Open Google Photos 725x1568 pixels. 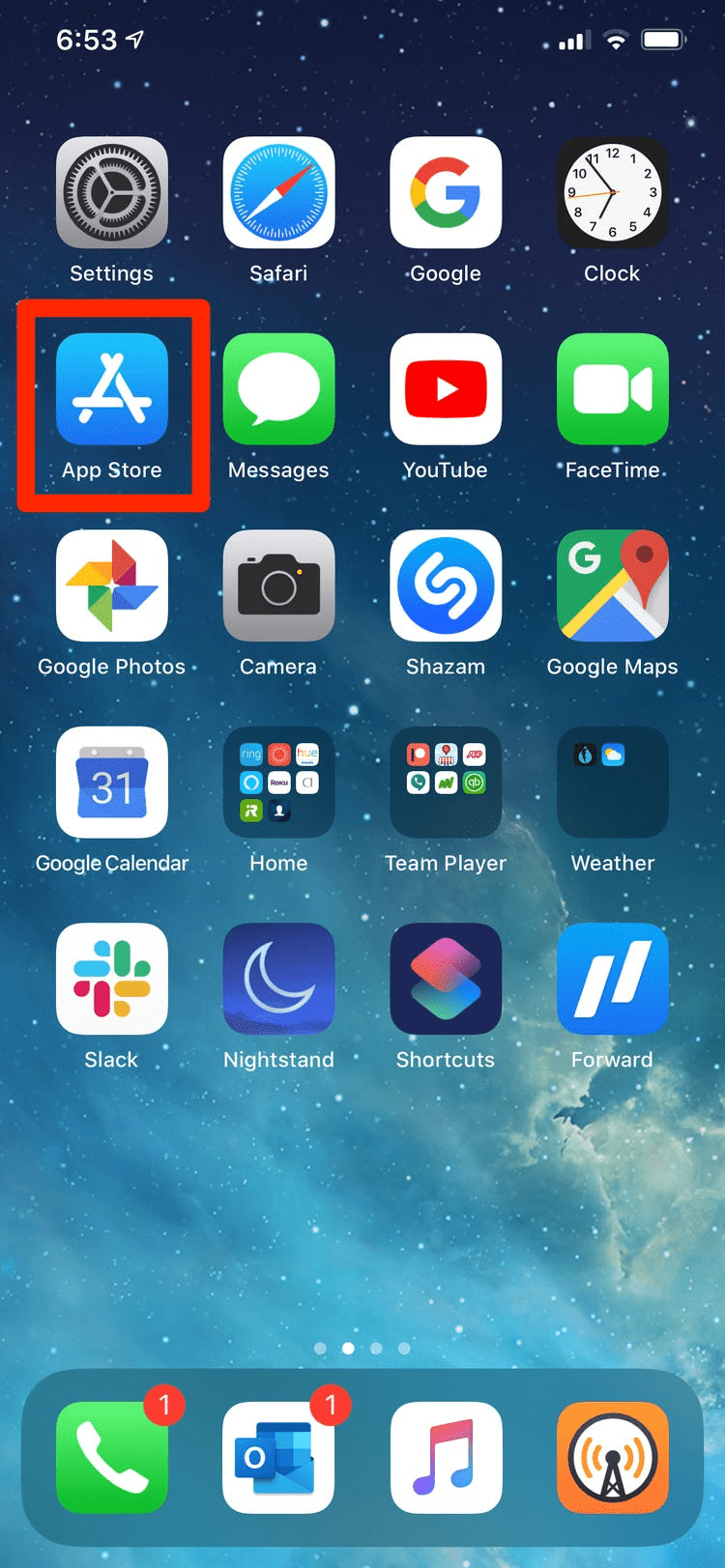112,585
